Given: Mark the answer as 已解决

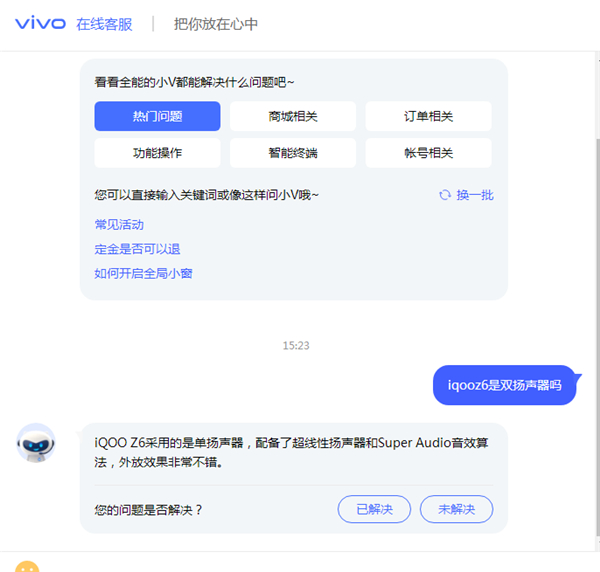Looking at the screenshot, I should click(x=374, y=509).
